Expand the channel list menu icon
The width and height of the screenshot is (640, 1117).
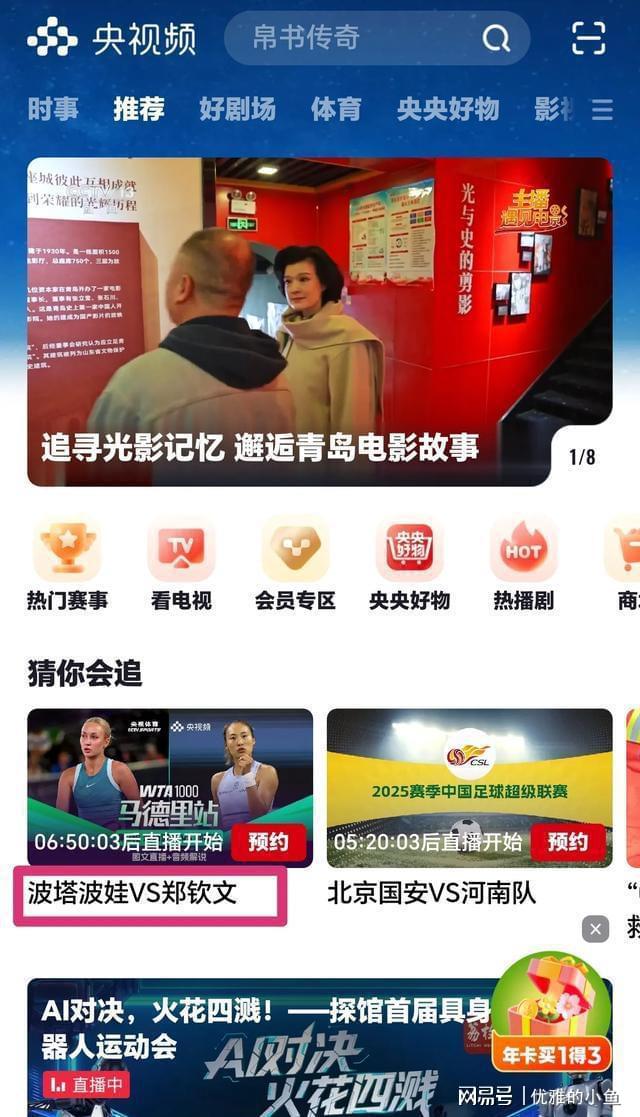[602, 109]
